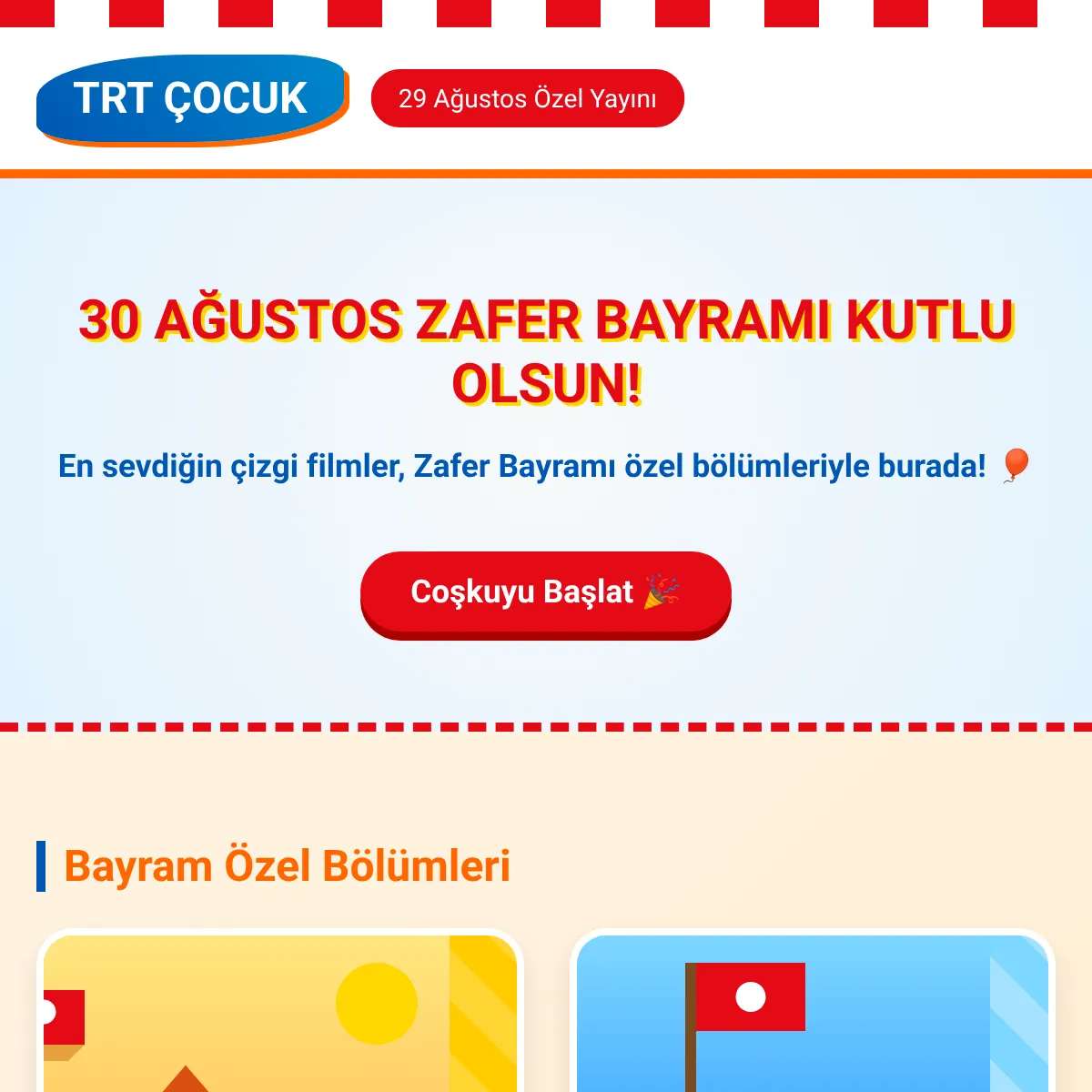
Task: Open the blue flag episode card
Action: (813, 1012)
